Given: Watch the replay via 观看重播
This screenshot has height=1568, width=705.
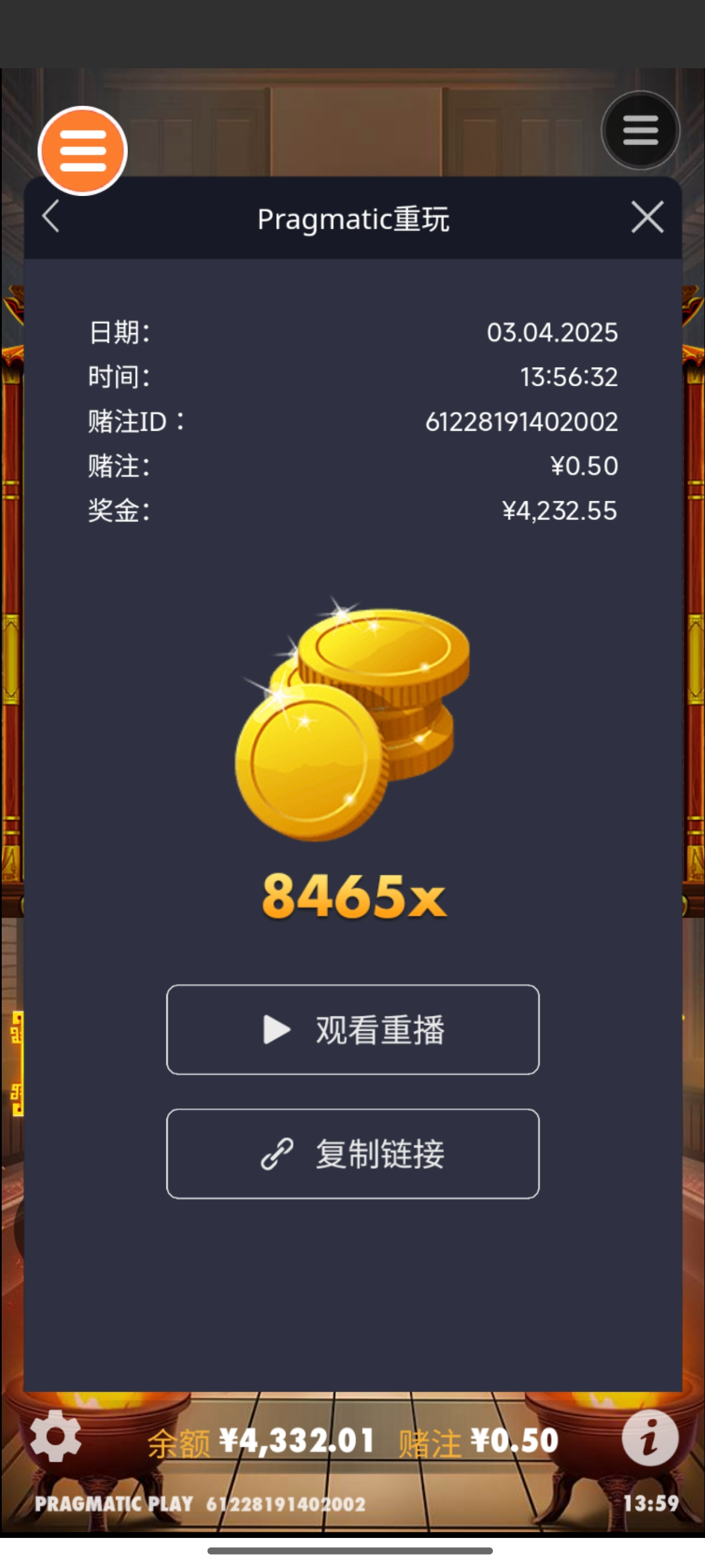Looking at the screenshot, I should [x=353, y=1029].
